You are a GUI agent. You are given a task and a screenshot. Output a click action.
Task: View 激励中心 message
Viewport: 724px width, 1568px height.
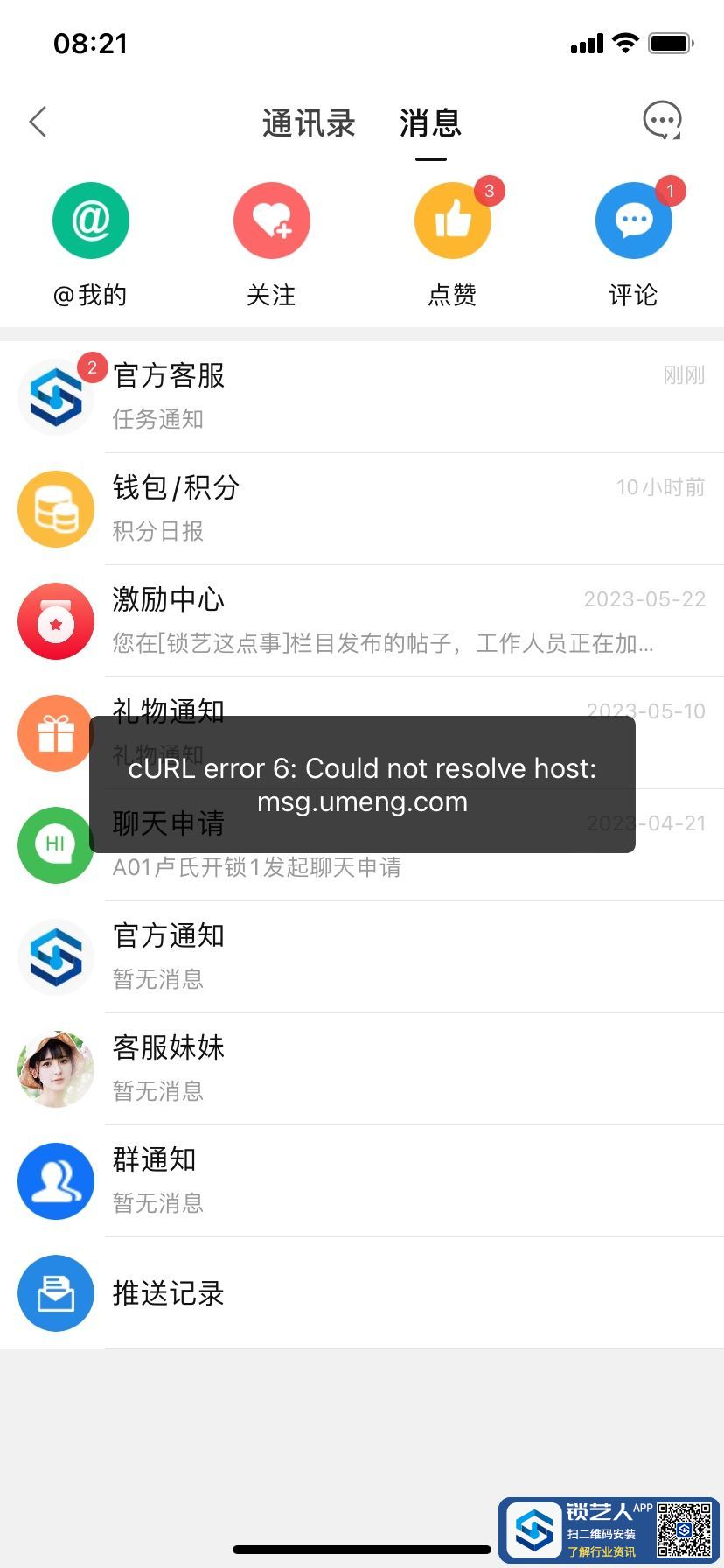362,621
